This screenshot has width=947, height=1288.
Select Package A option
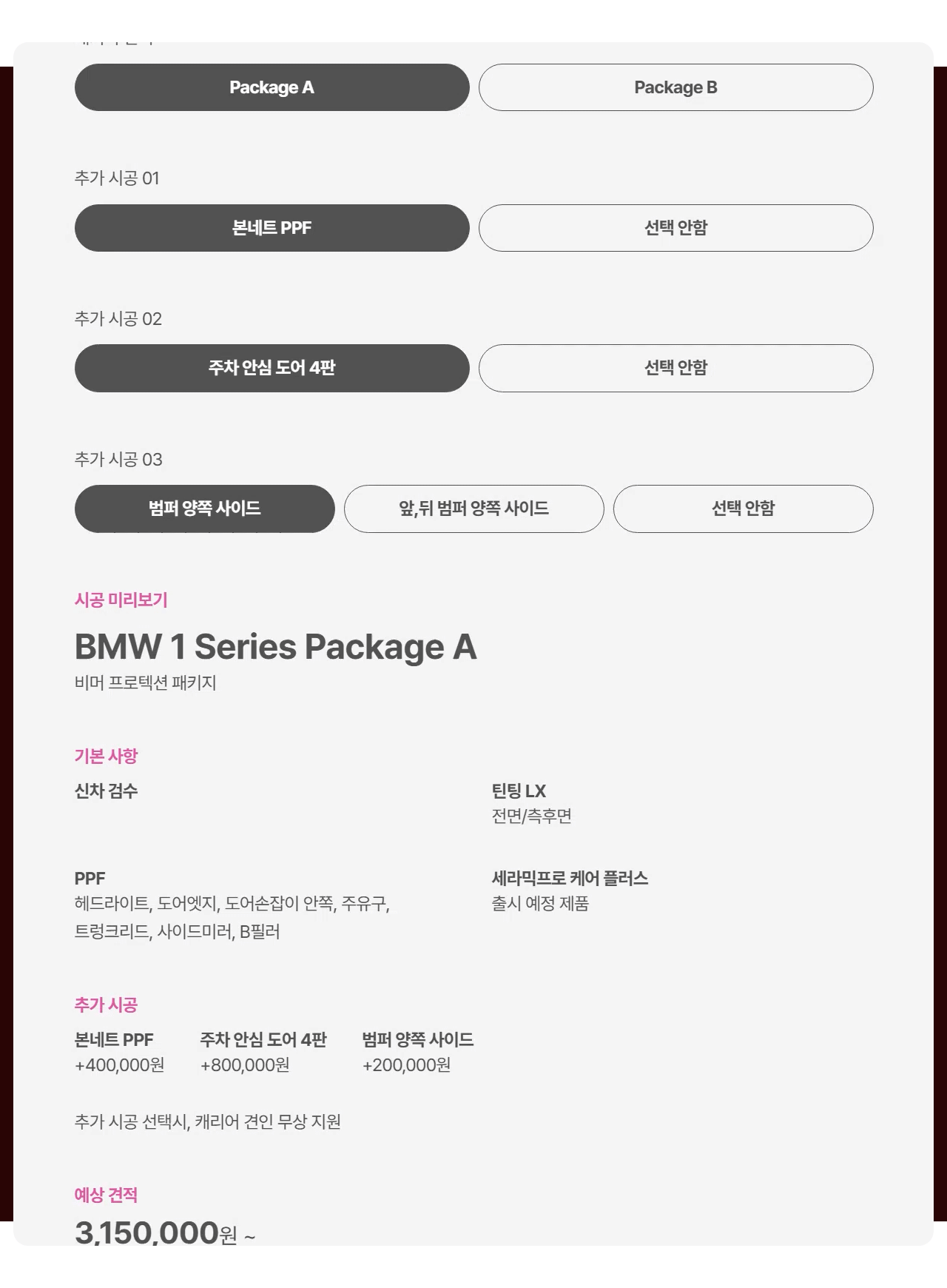coord(272,87)
